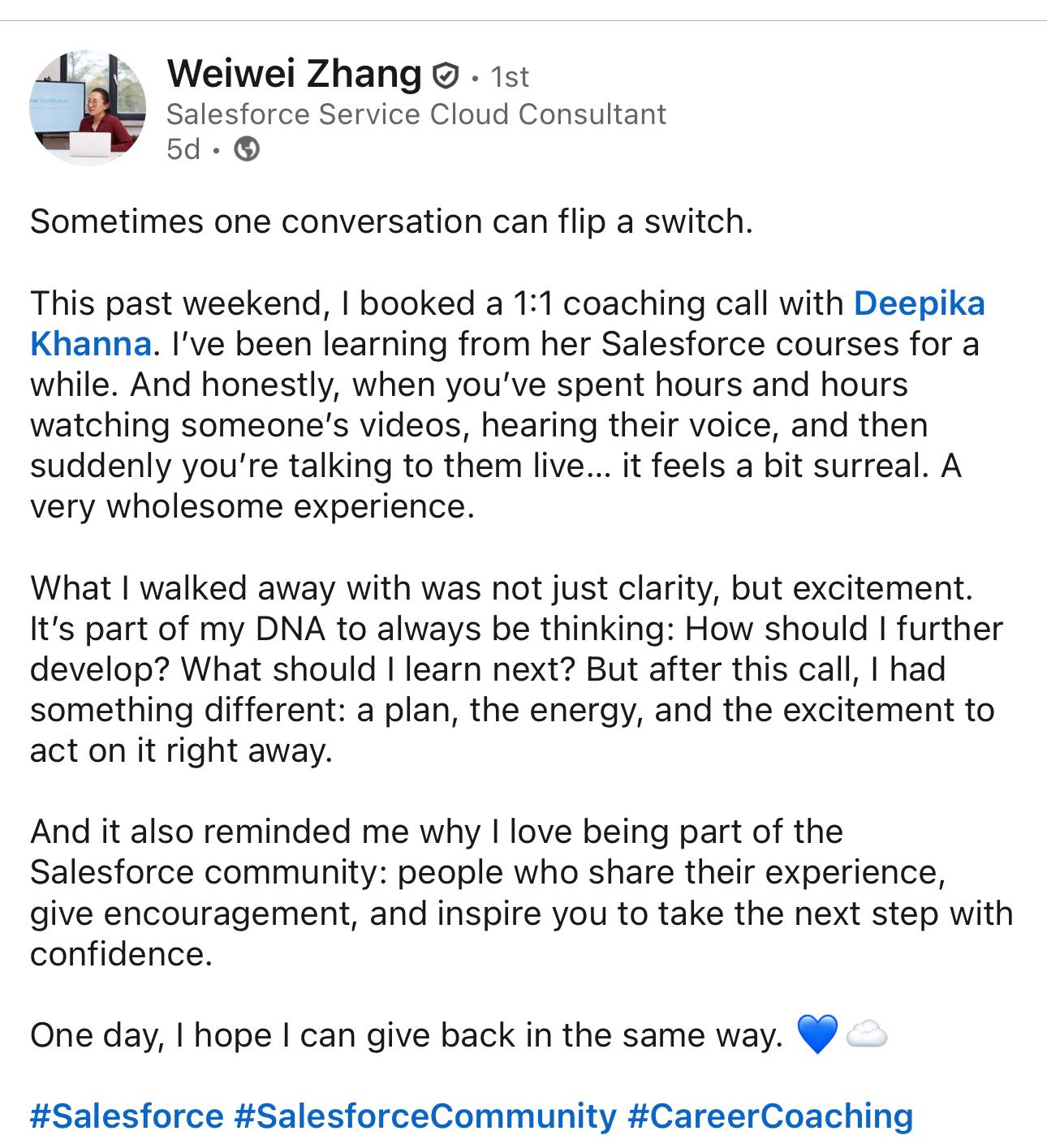This screenshot has height=1148, width=1047.
Task: Open Deepika Khanna's mentioned profile
Action: point(919,303)
